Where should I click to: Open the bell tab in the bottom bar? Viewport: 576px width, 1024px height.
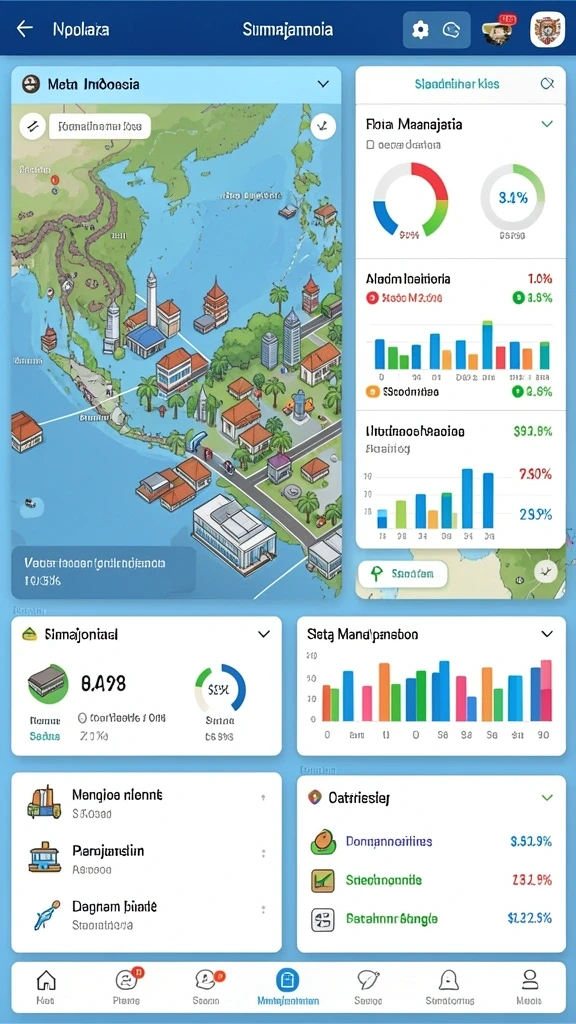449,987
